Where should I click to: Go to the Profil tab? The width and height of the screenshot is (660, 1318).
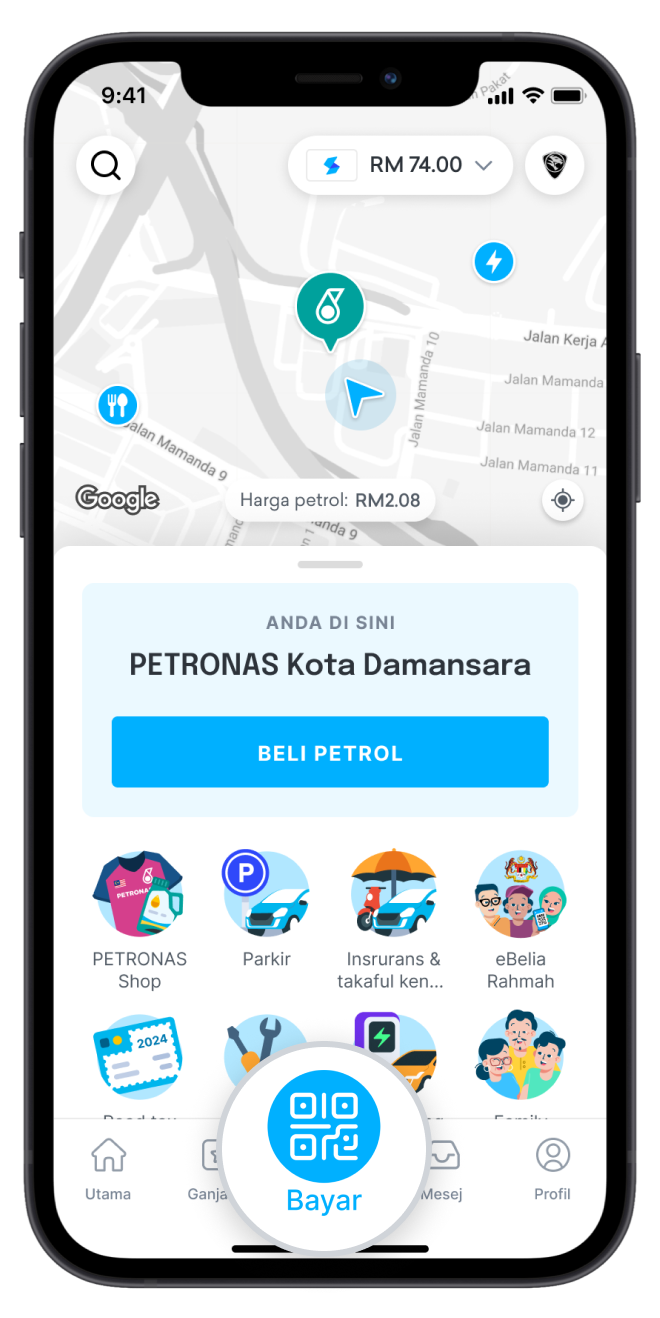[x=552, y=1168]
